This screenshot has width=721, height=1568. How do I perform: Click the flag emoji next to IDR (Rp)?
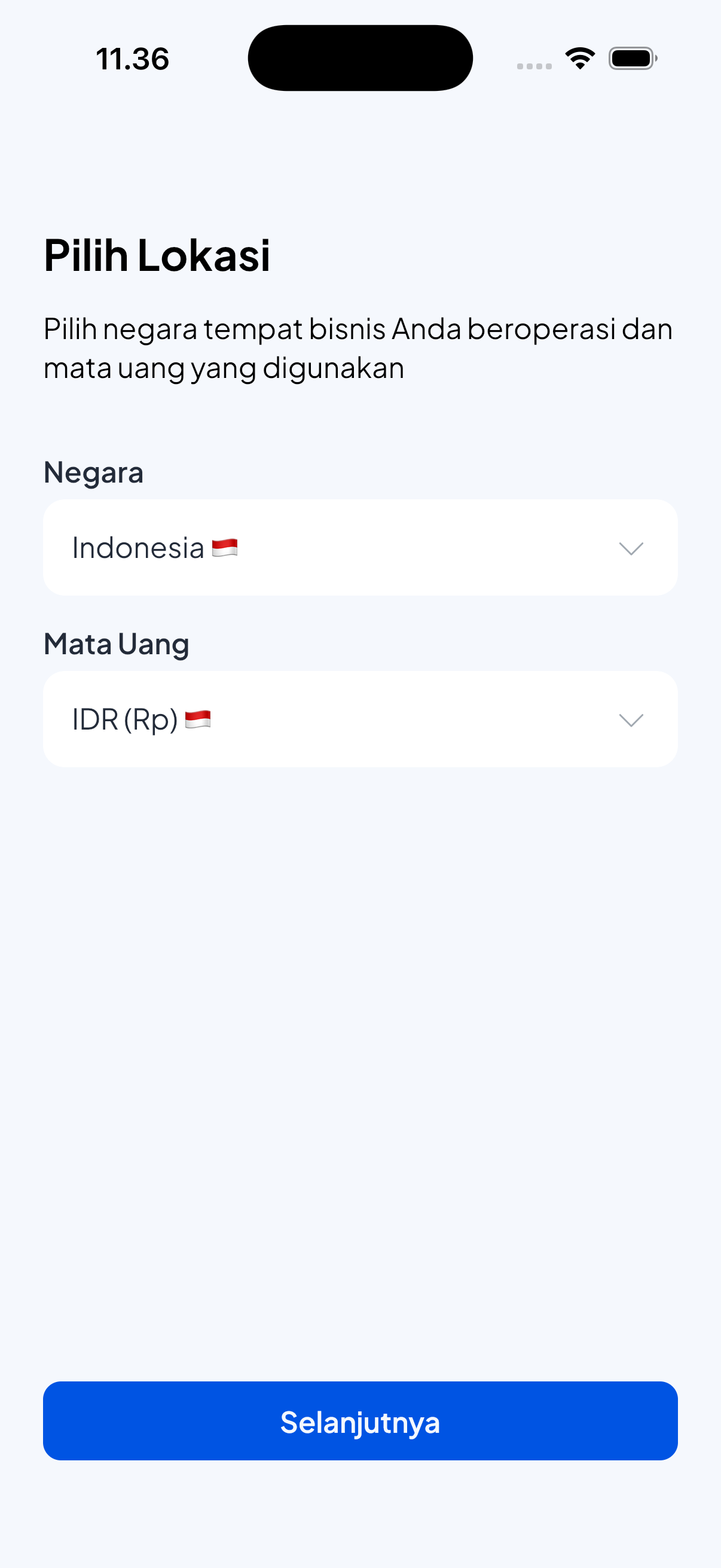tap(197, 719)
